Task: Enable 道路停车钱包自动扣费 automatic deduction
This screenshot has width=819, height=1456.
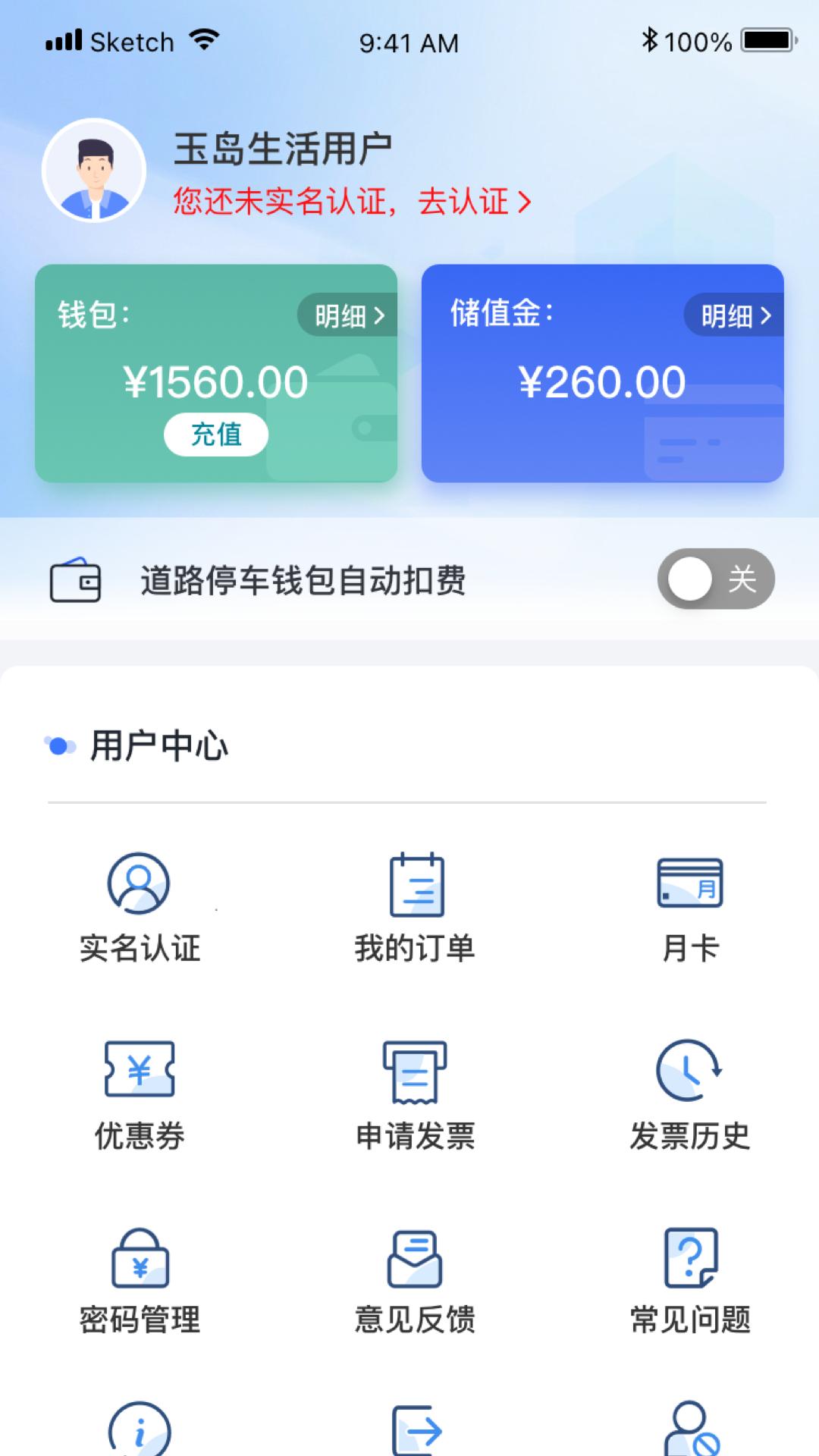Action: click(x=716, y=579)
